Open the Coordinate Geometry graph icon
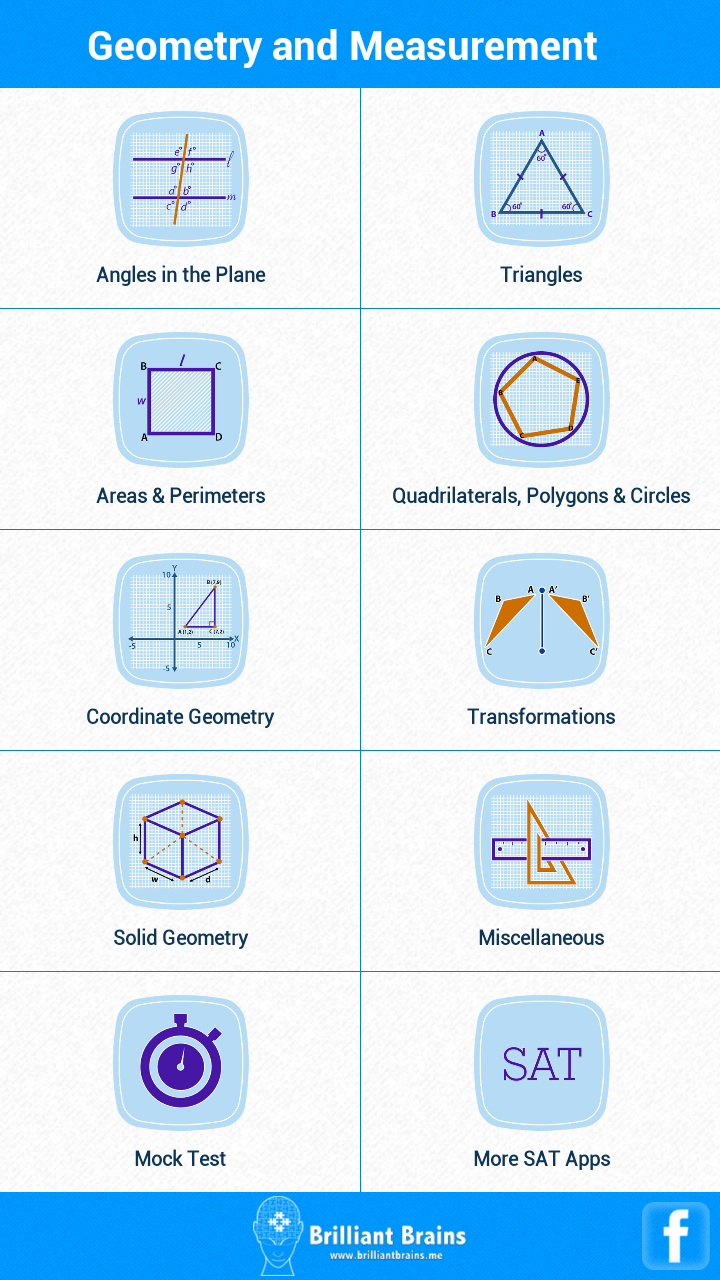The image size is (720, 1280). tap(180, 621)
